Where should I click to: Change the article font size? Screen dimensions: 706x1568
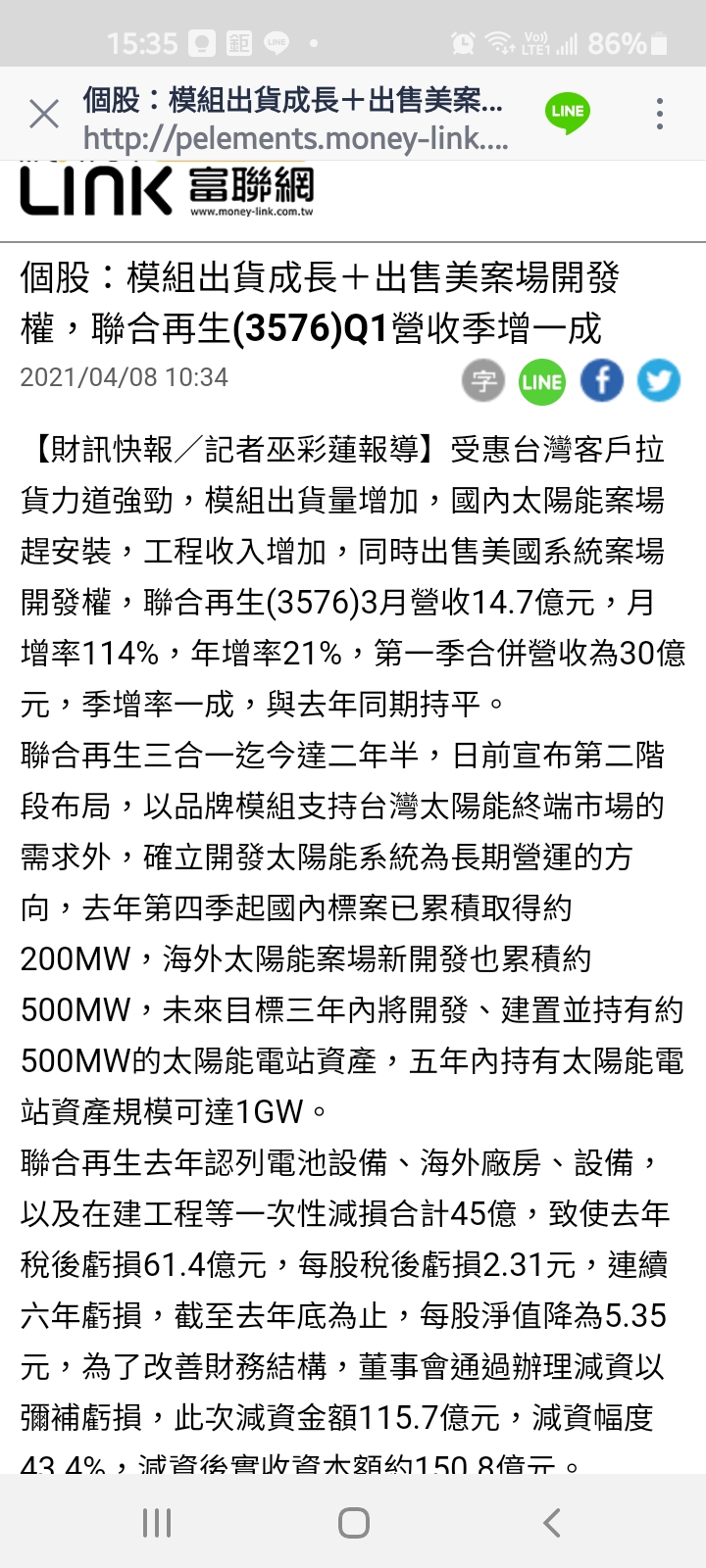(483, 381)
